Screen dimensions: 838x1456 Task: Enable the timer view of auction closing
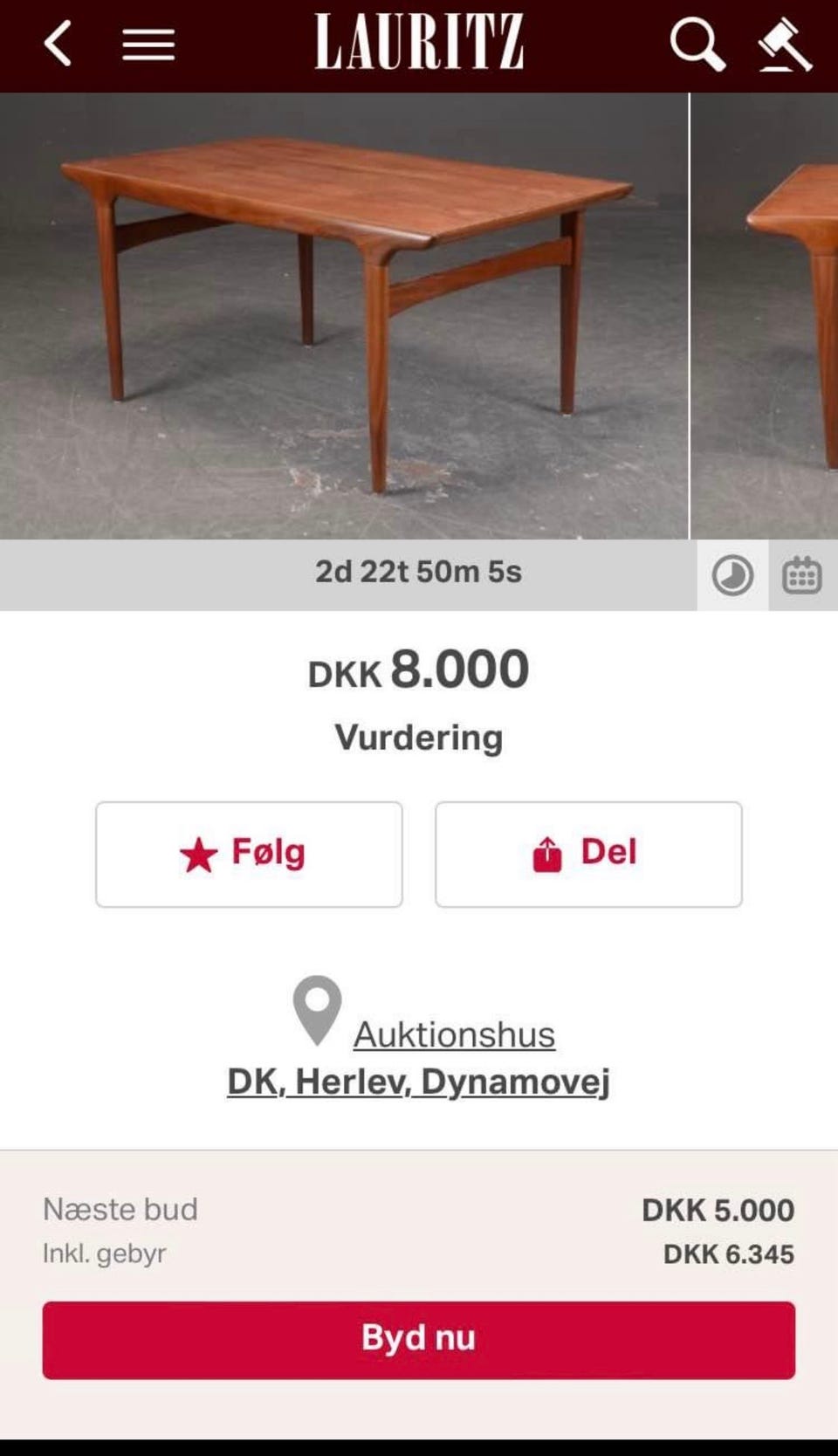pyautogui.click(x=732, y=574)
